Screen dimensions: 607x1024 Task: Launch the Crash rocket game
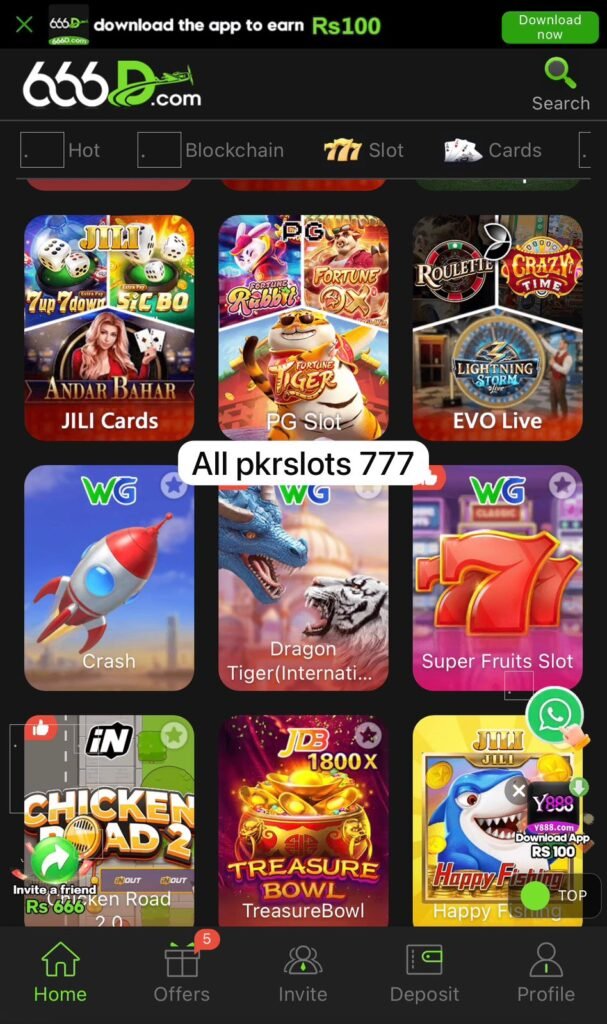click(x=110, y=577)
